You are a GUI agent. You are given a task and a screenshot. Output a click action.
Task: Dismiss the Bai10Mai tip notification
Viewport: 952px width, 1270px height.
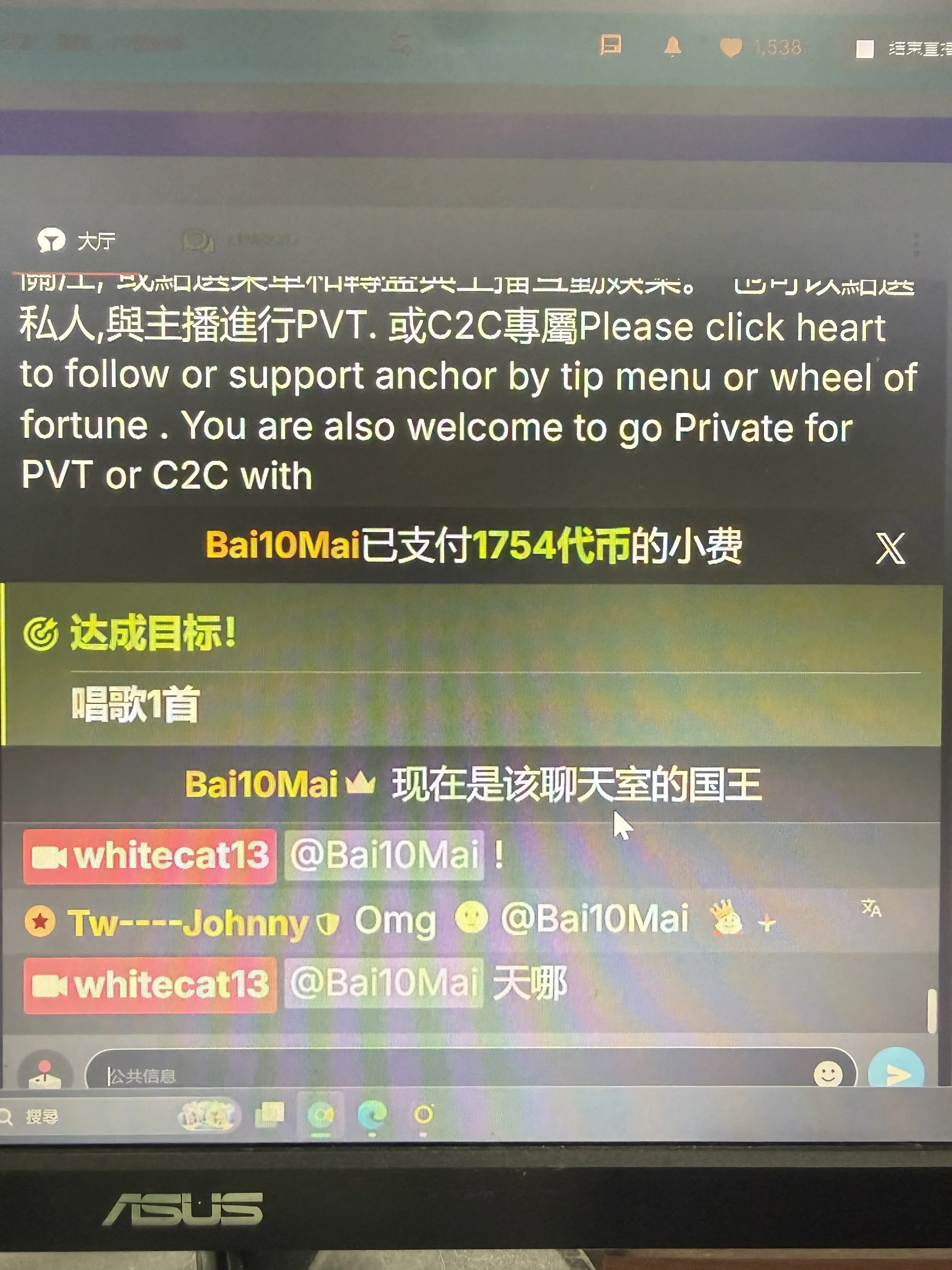(890, 548)
